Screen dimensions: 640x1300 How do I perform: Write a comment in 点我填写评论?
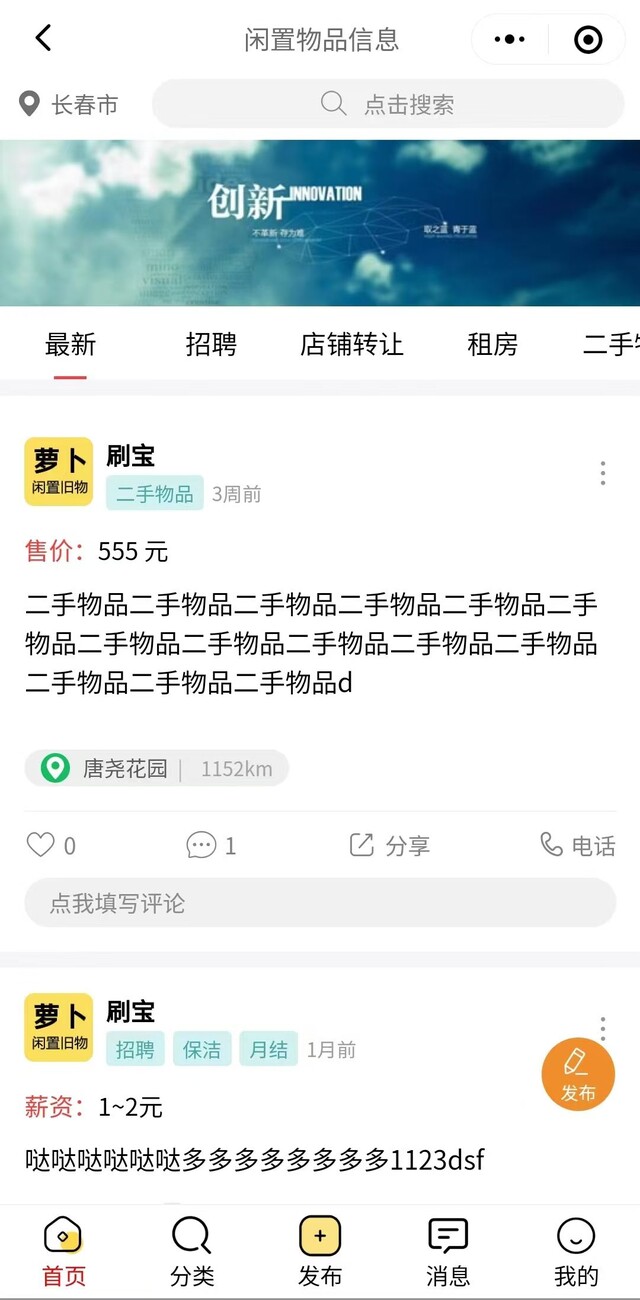pos(320,903)
